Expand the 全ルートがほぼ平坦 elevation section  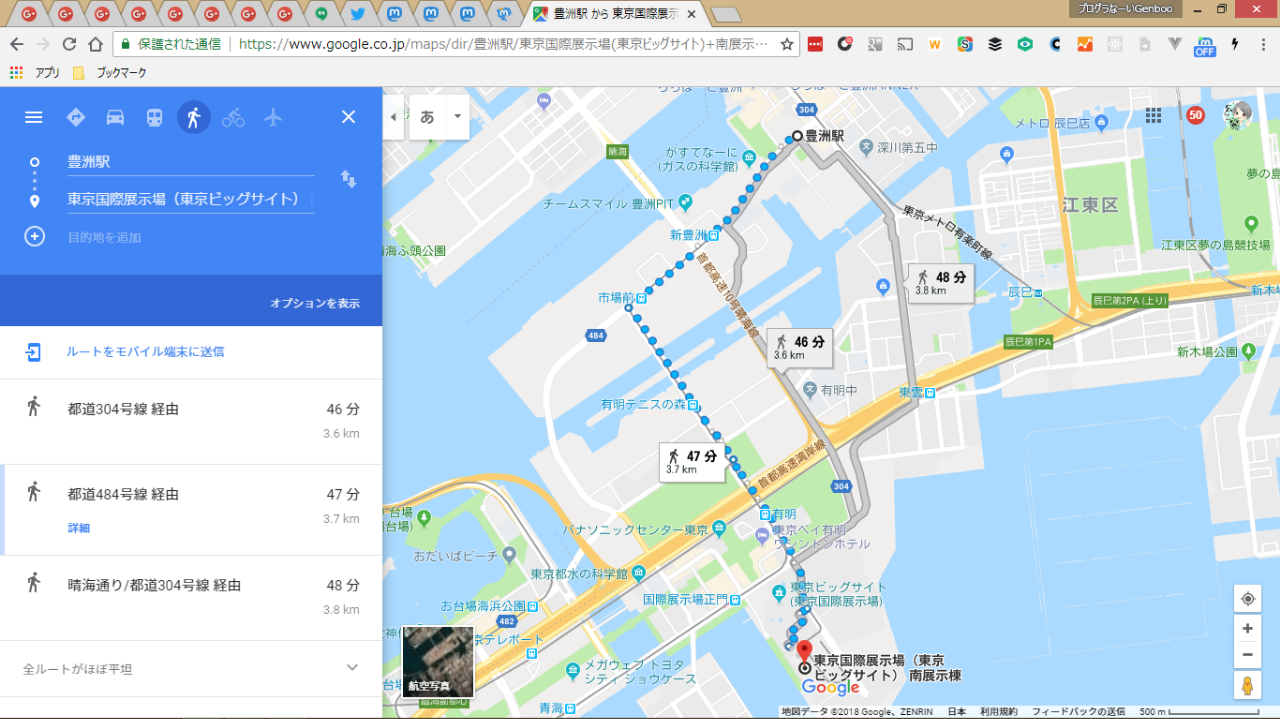click(351, 668)
